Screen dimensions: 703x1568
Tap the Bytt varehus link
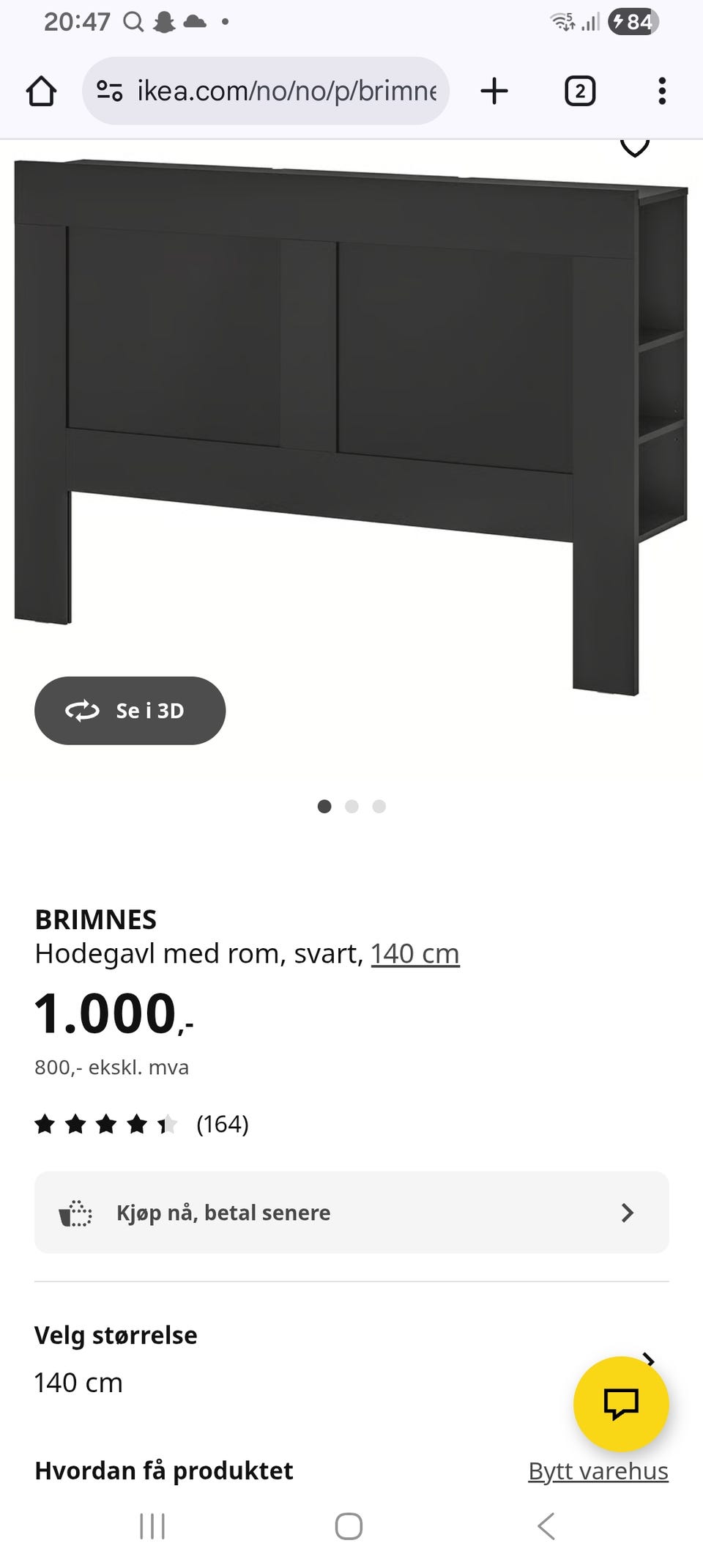tap(598, 1471)
